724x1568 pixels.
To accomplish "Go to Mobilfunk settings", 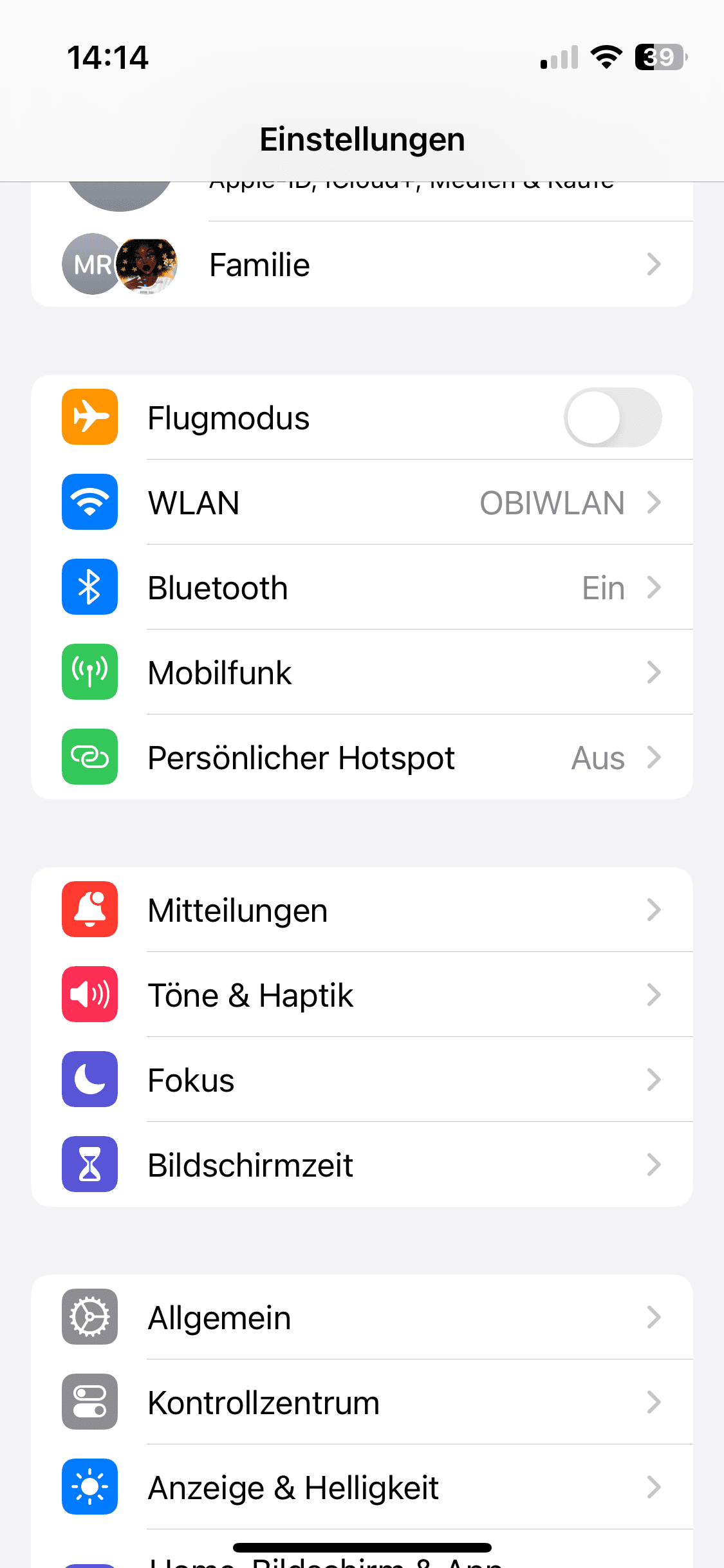I will coord(362,673).
